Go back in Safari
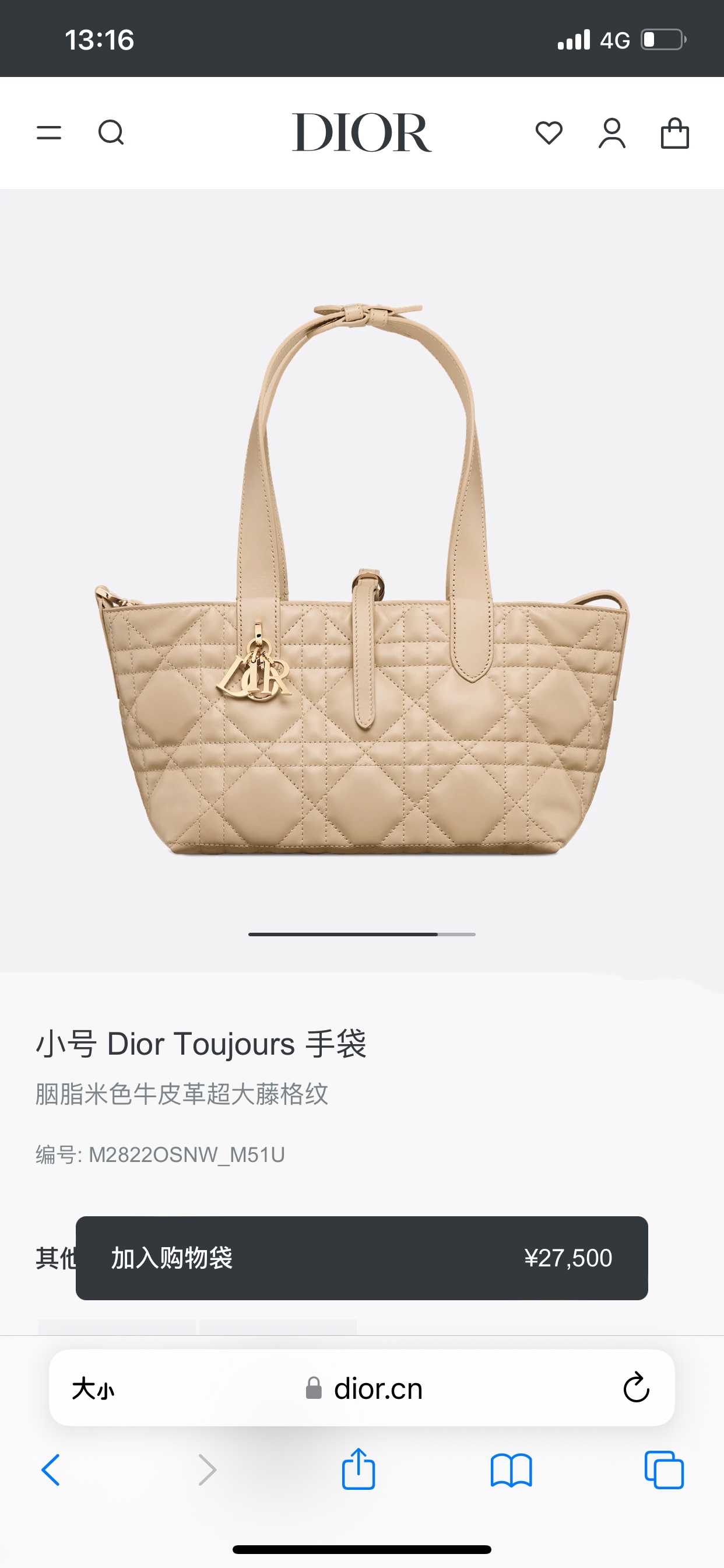Image resolution: width=724 pixels, height=1568 pixels. (51, 1470)
